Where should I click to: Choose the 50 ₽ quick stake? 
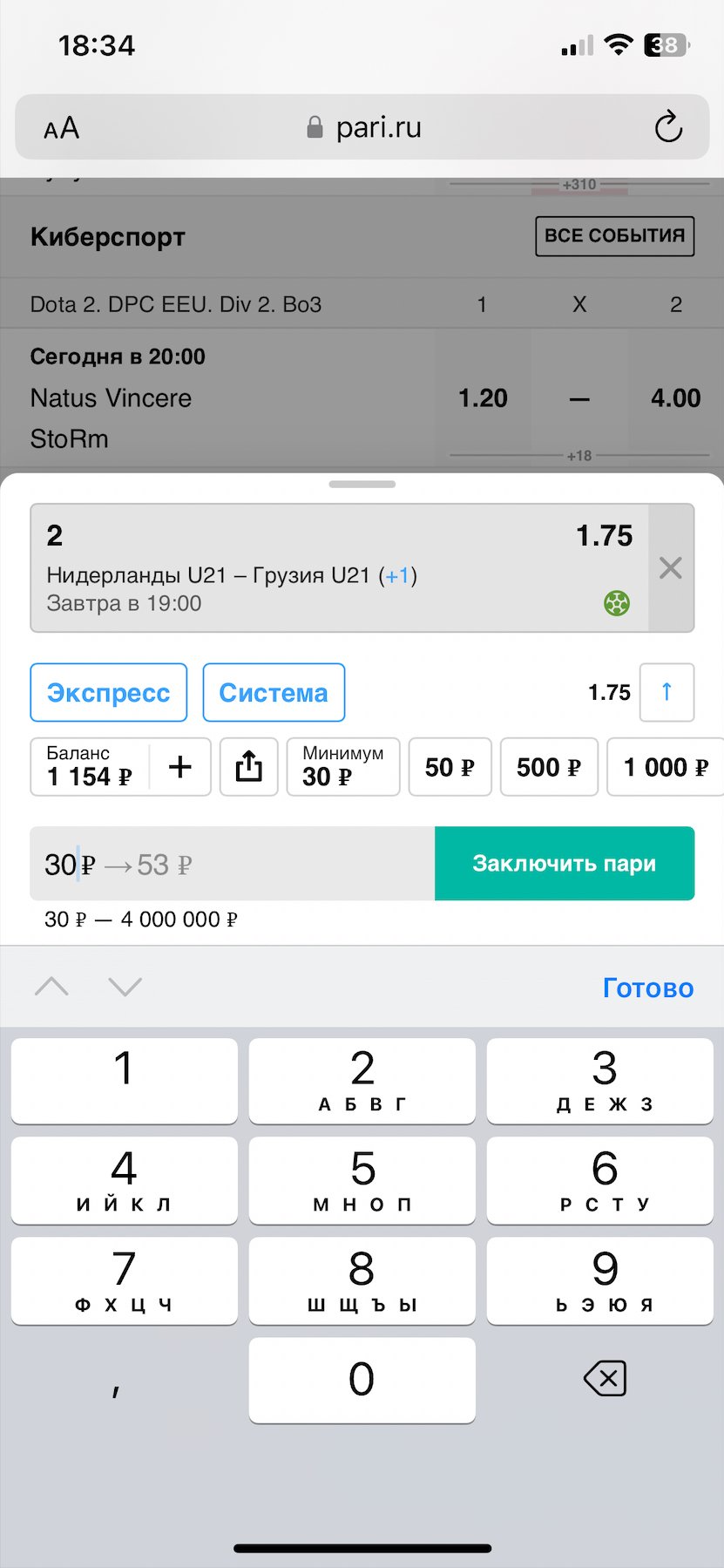coord(450,767)
